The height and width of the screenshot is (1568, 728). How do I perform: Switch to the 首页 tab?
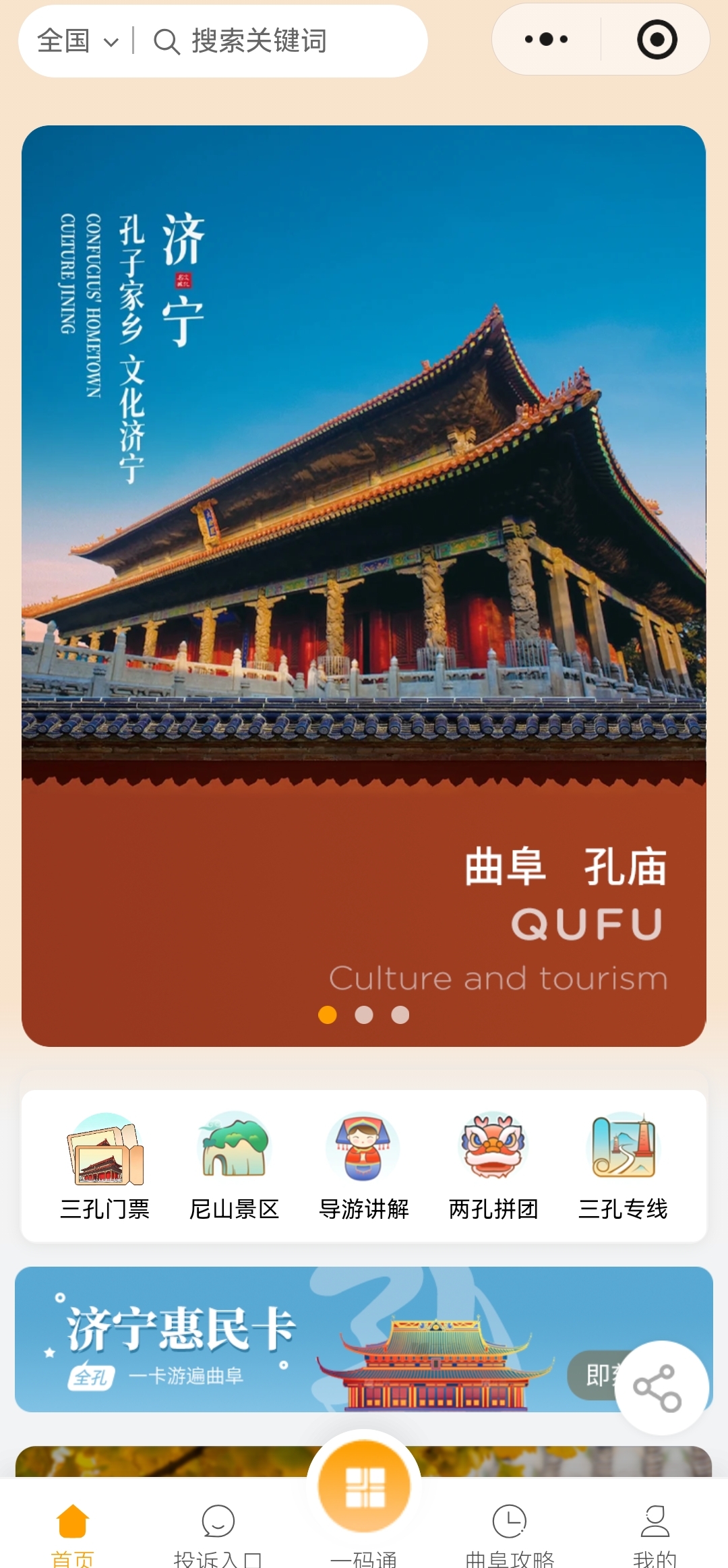73,1534
